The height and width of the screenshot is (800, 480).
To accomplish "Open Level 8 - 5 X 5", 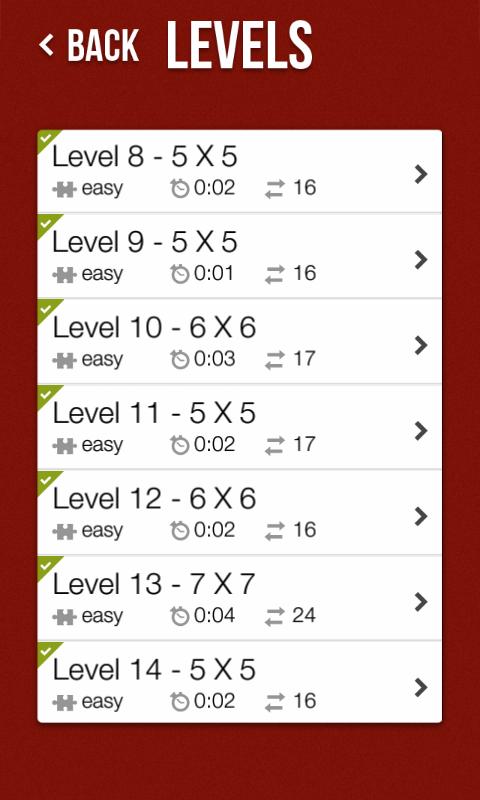I will pyautogui.click(x=240, y=171).
